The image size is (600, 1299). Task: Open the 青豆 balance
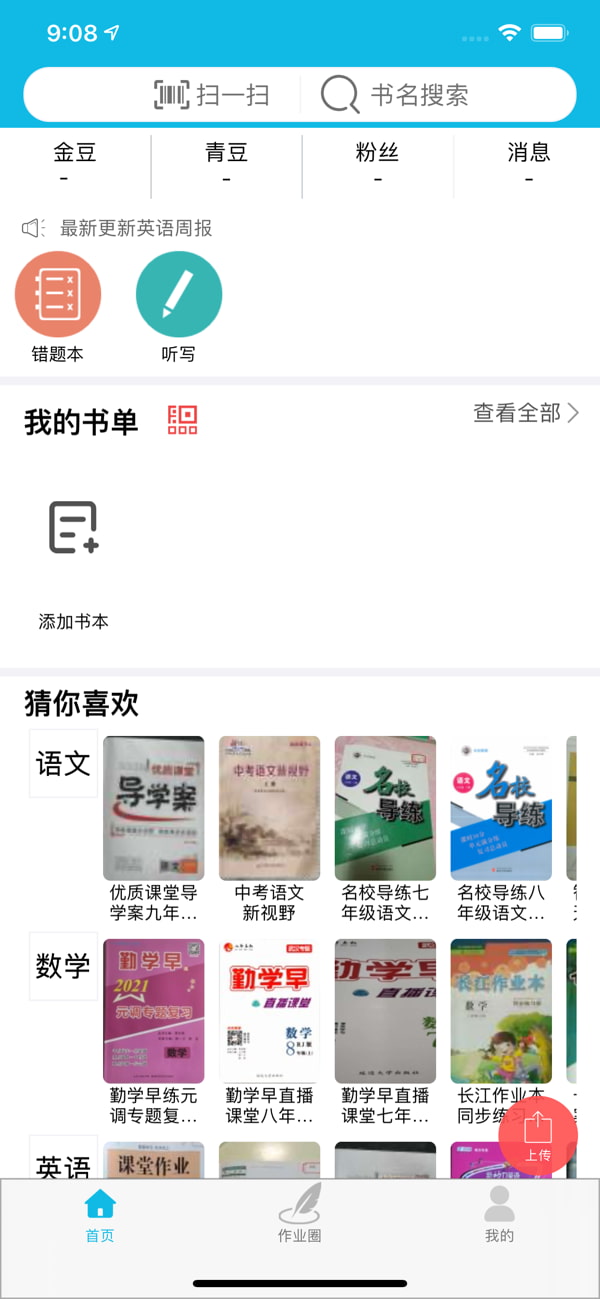click(226, 165)
